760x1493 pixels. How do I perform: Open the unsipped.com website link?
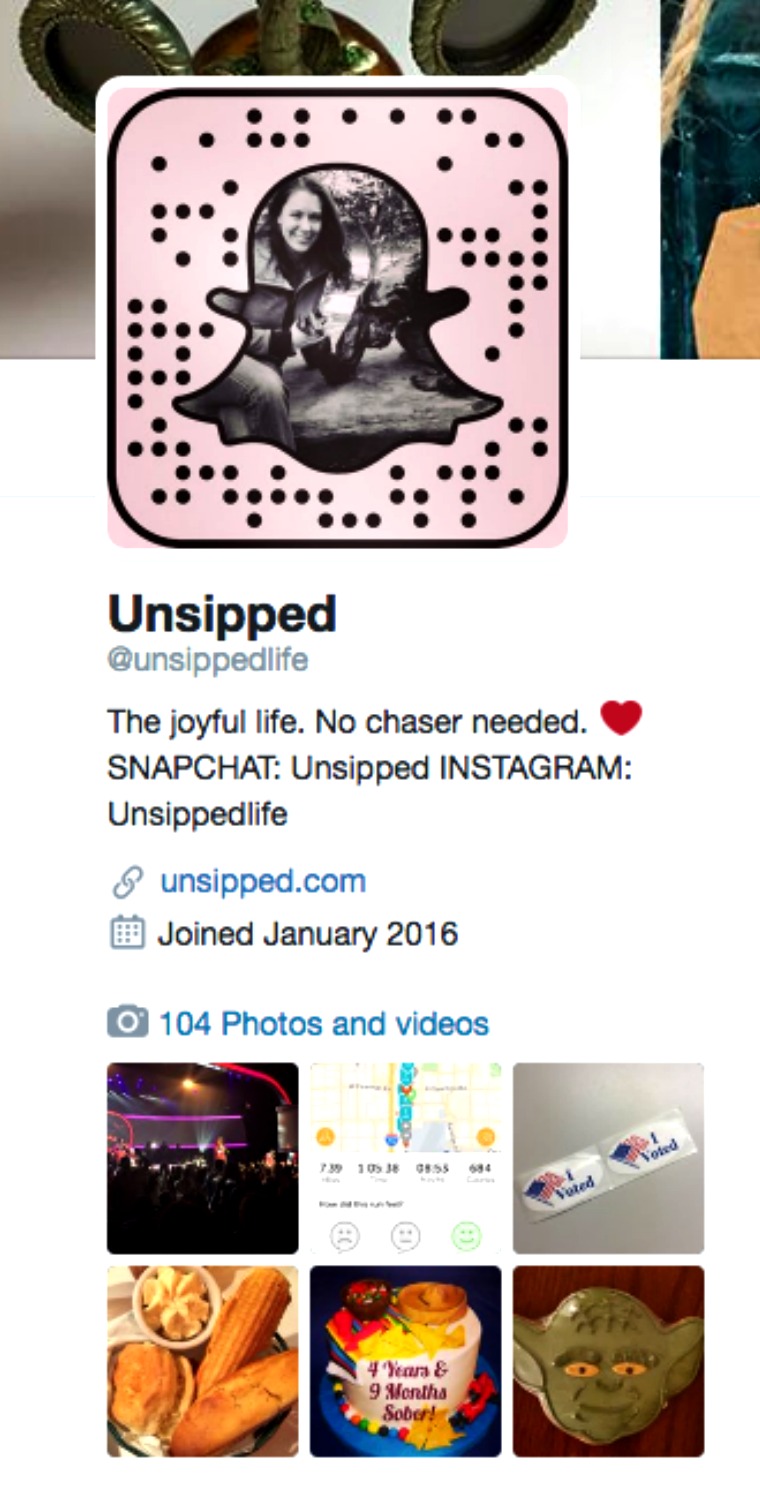(263, 881)
